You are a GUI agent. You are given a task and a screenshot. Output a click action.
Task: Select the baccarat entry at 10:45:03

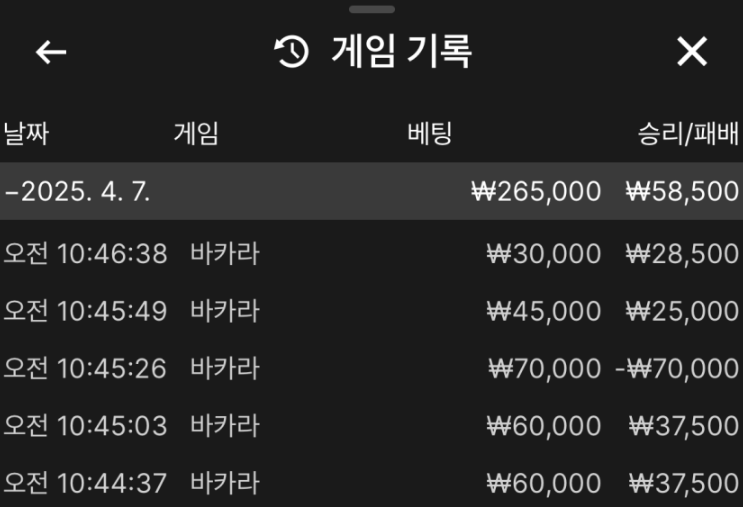tap(370, 426)
